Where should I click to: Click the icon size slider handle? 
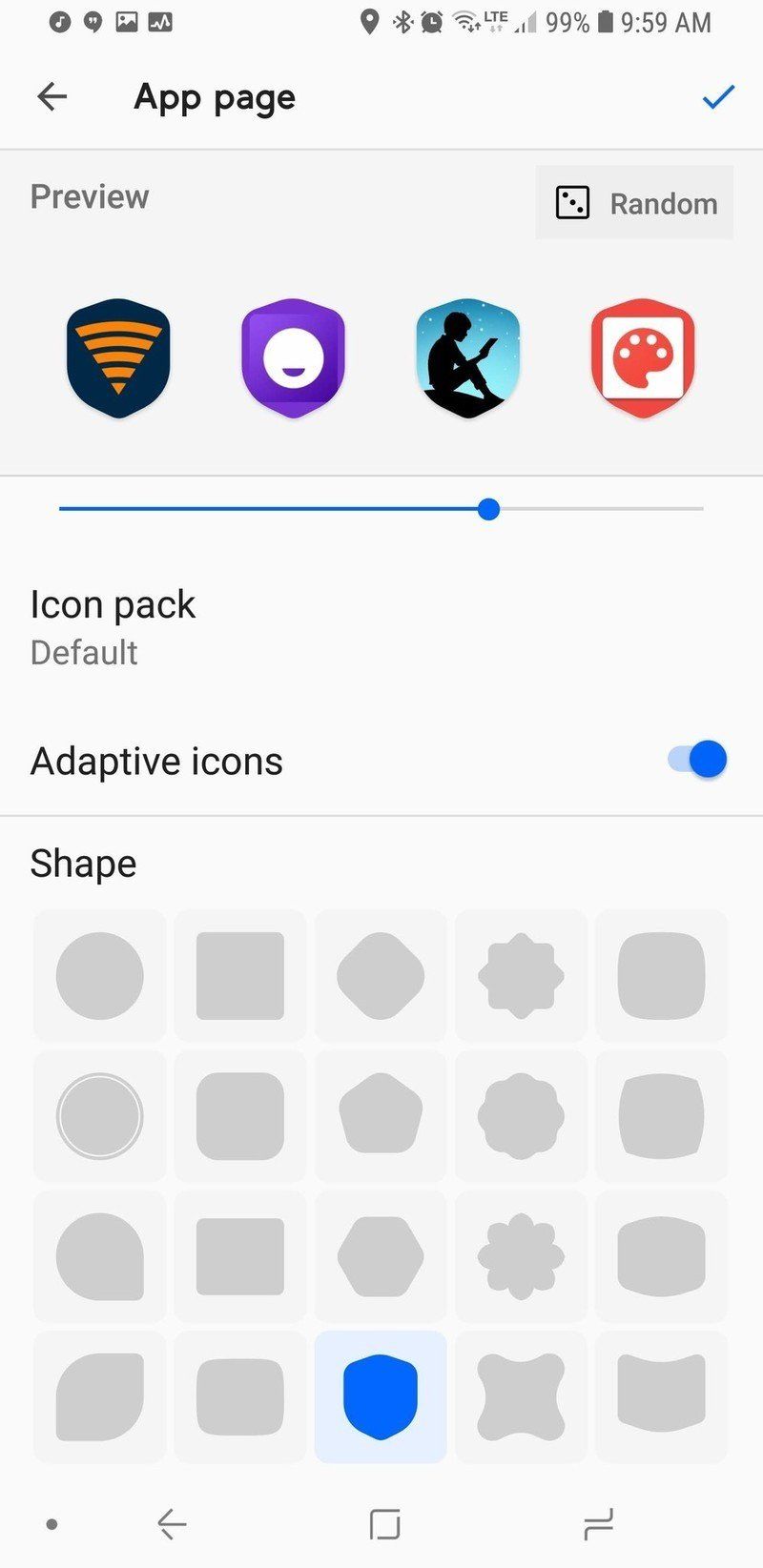pos(488,509)
